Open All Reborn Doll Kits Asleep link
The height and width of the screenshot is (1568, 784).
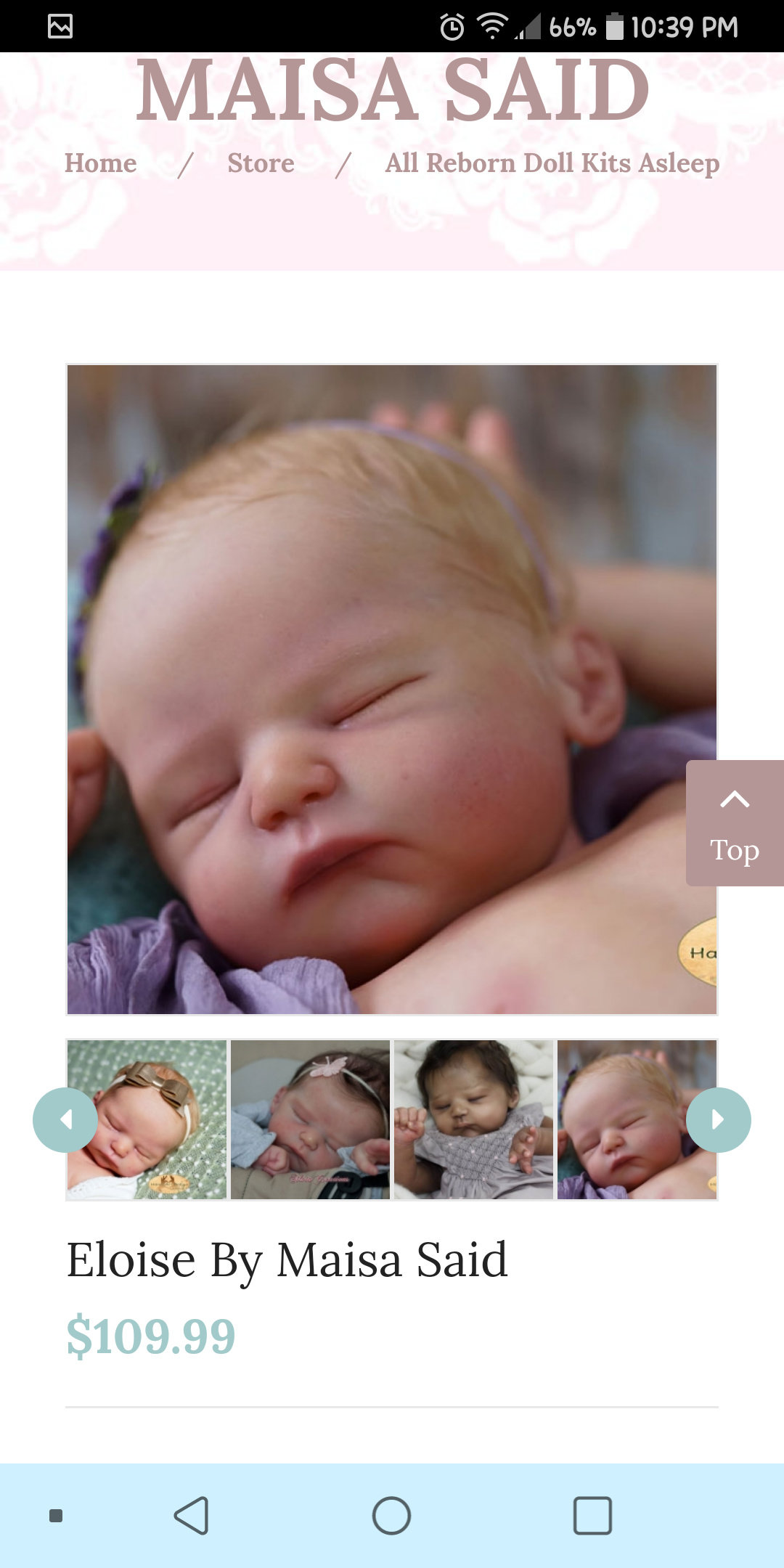click(x=552, y=164)
